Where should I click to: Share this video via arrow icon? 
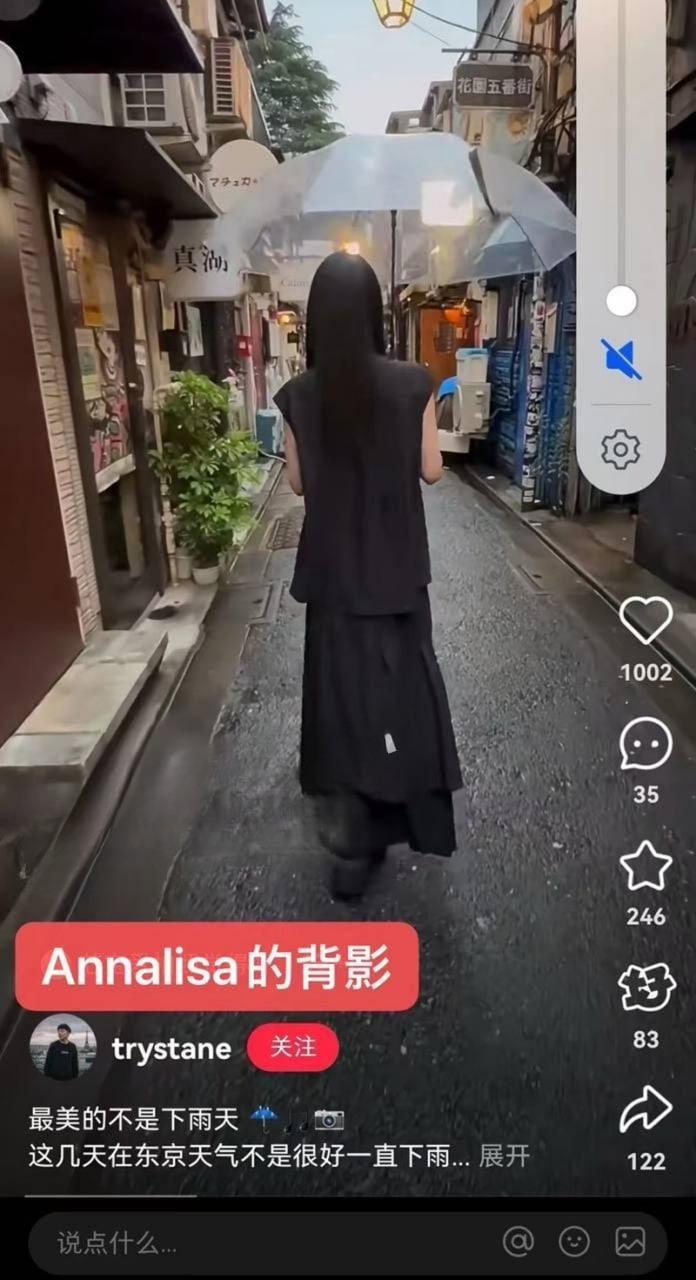pyautogui.click(x=645, y=1110)
